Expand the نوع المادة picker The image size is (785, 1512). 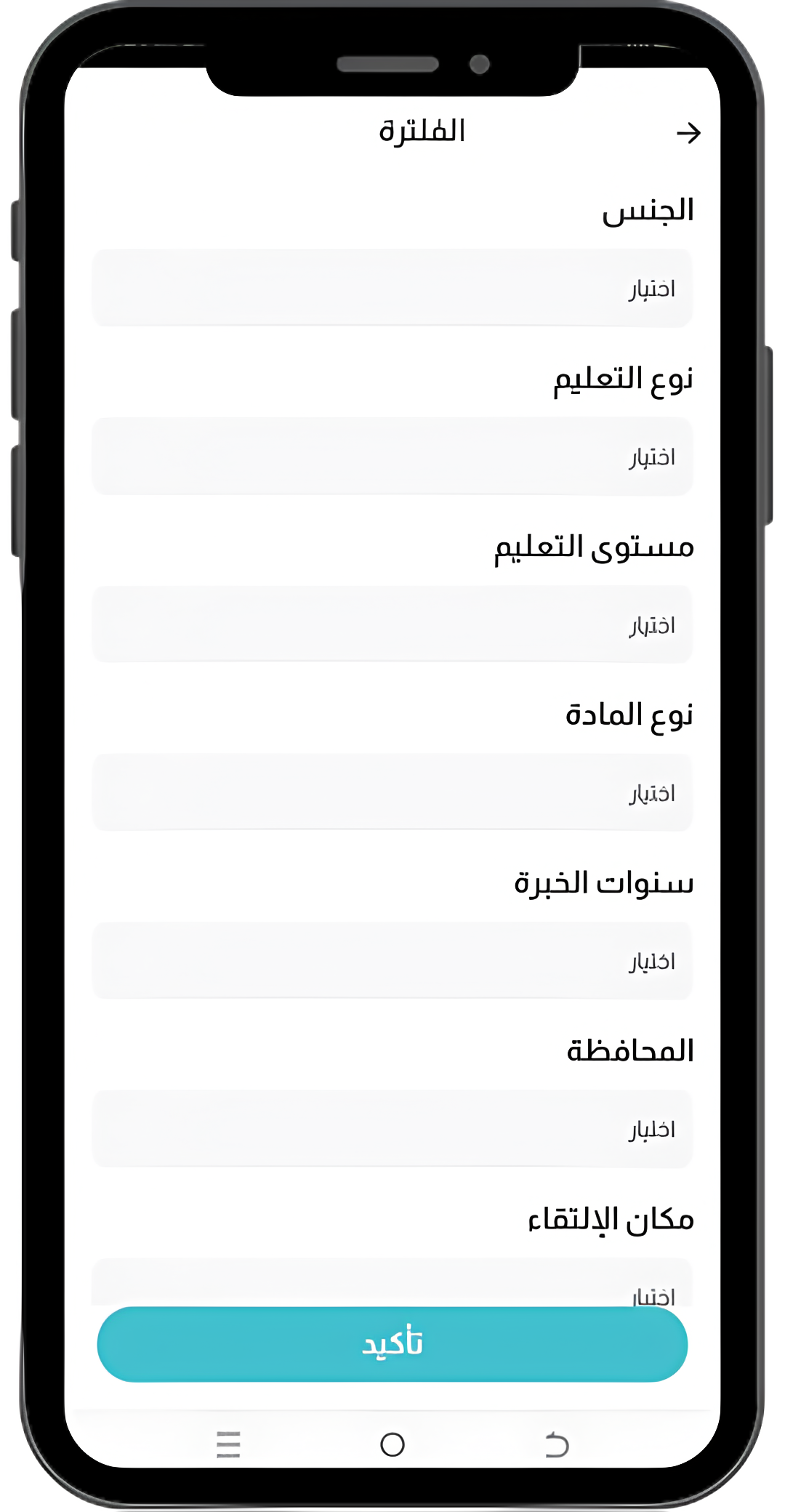click(x=392, y=792)
